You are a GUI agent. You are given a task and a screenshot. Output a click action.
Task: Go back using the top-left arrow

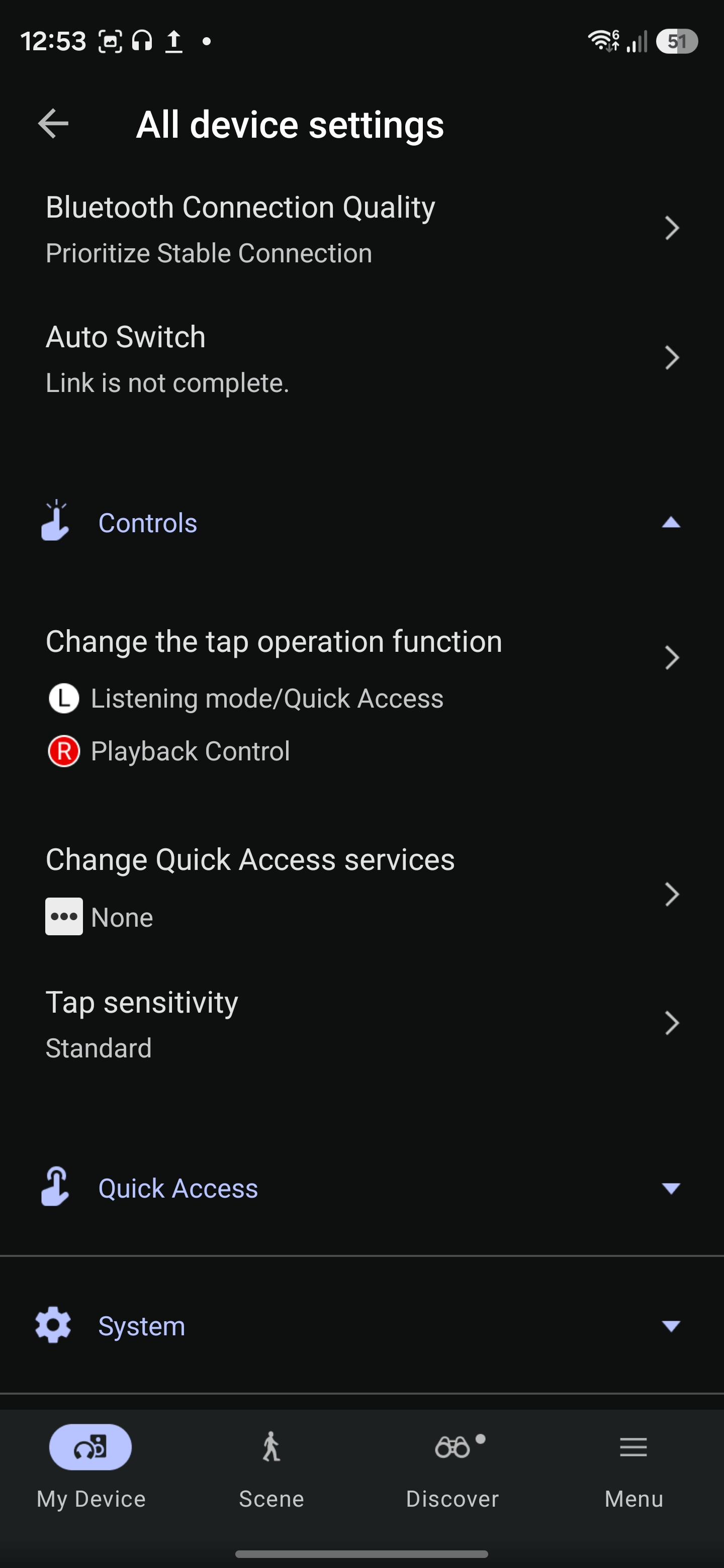[x=53, y=124]
